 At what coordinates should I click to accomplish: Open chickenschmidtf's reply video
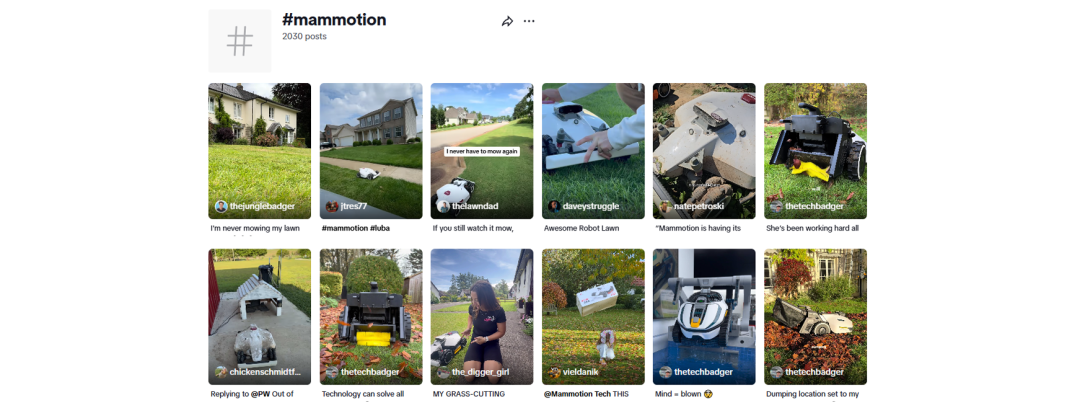(259, 316)
